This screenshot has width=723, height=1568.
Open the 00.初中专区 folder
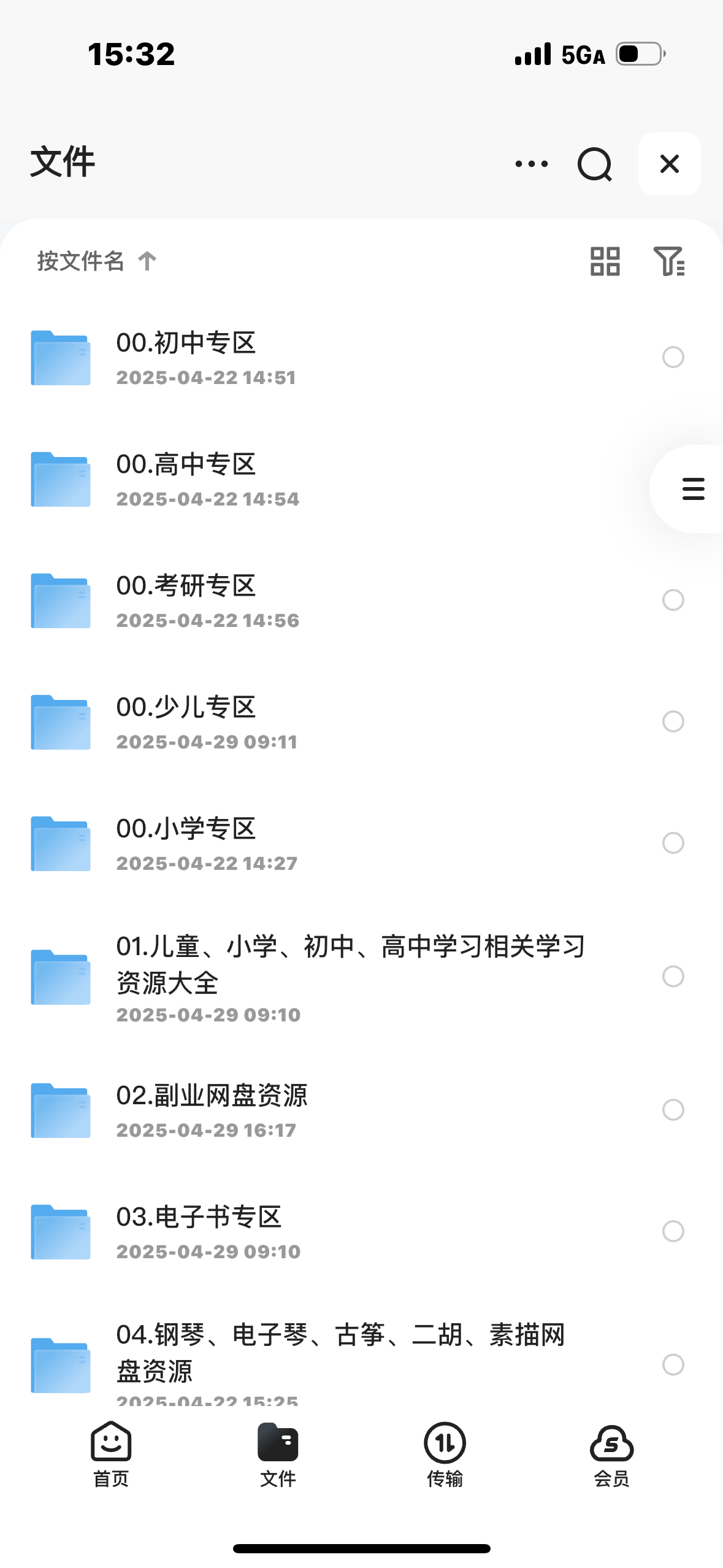coord(186,357)
